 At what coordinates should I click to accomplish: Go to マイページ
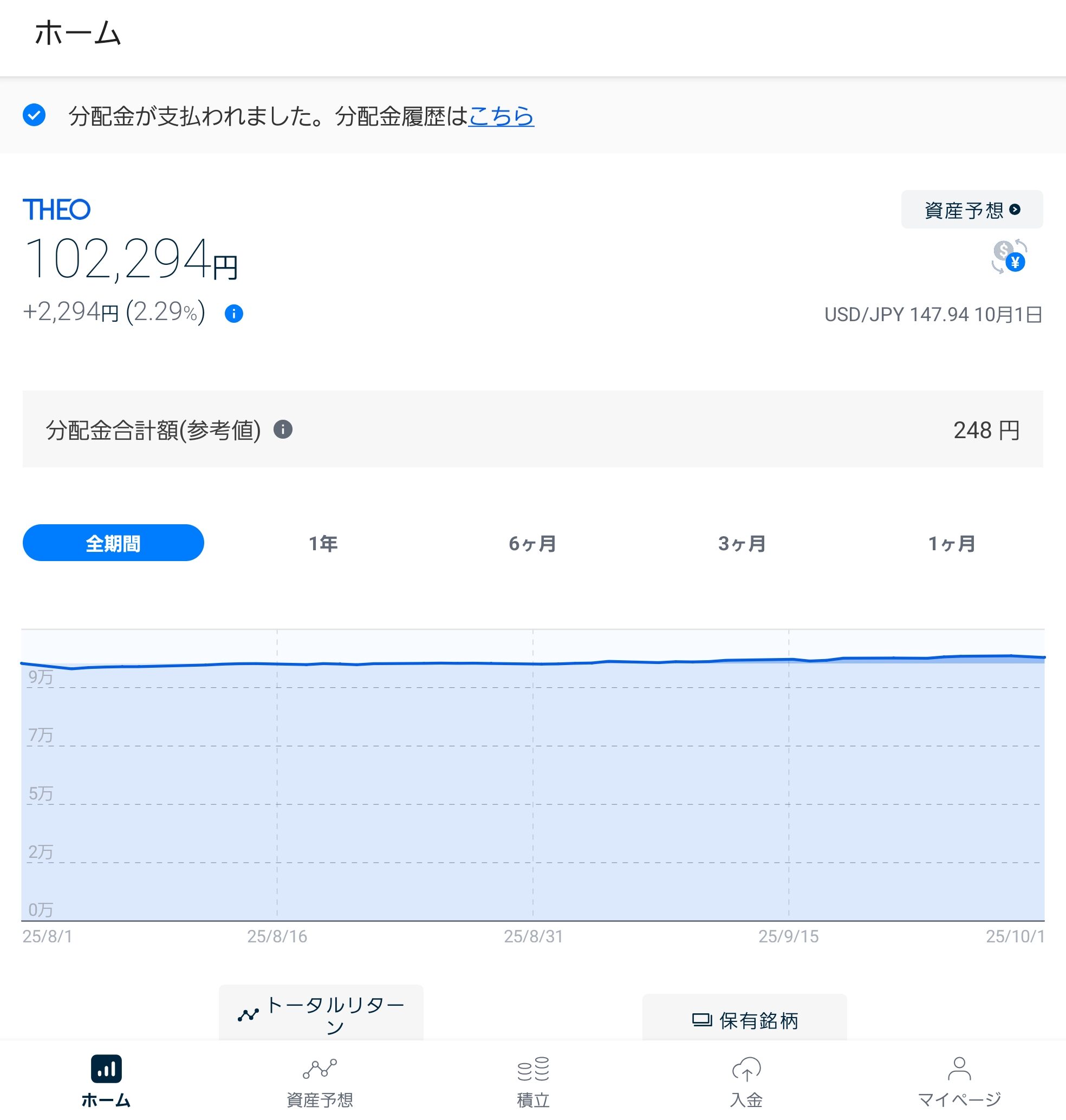959,1082
